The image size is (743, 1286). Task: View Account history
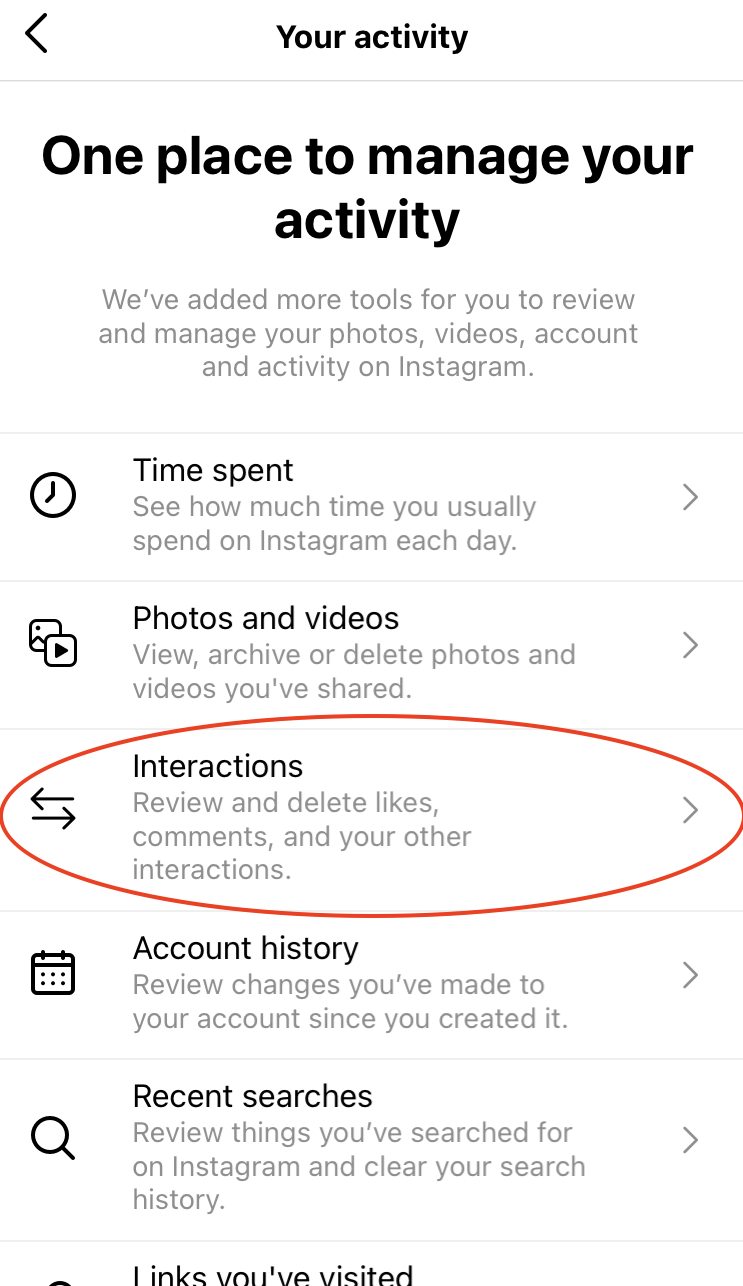(x=371, y=985)
